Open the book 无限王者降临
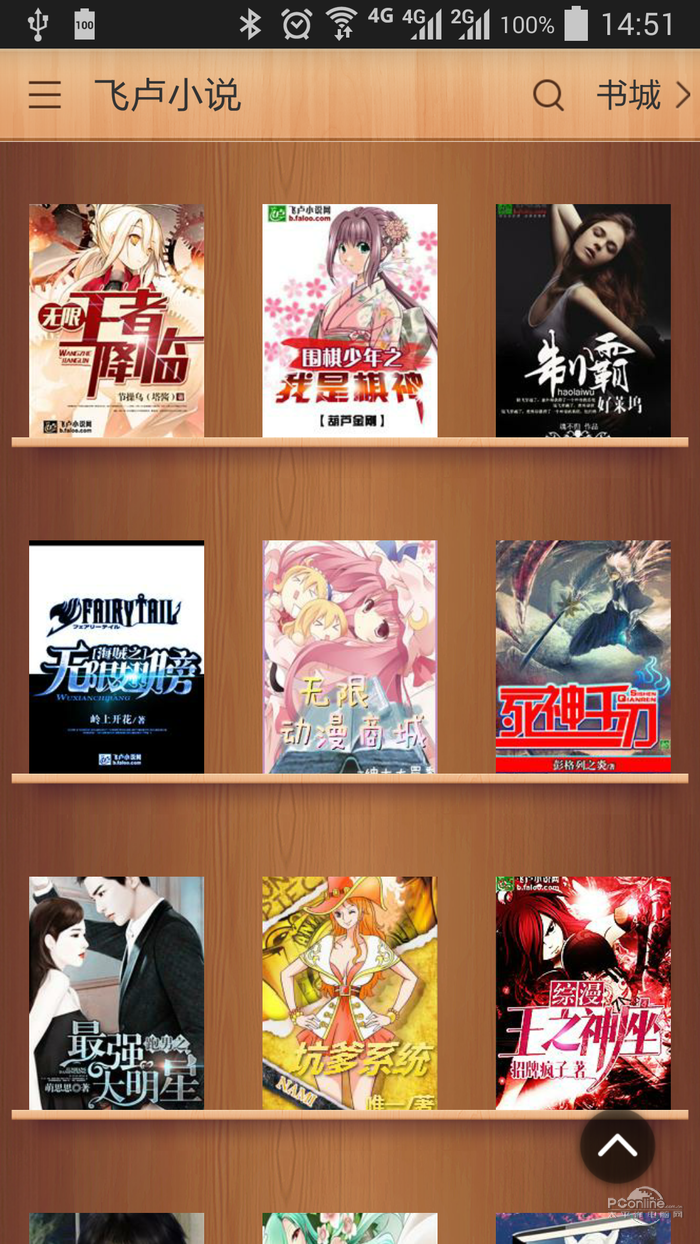The image size is (700, 1244). coord(116,320)
